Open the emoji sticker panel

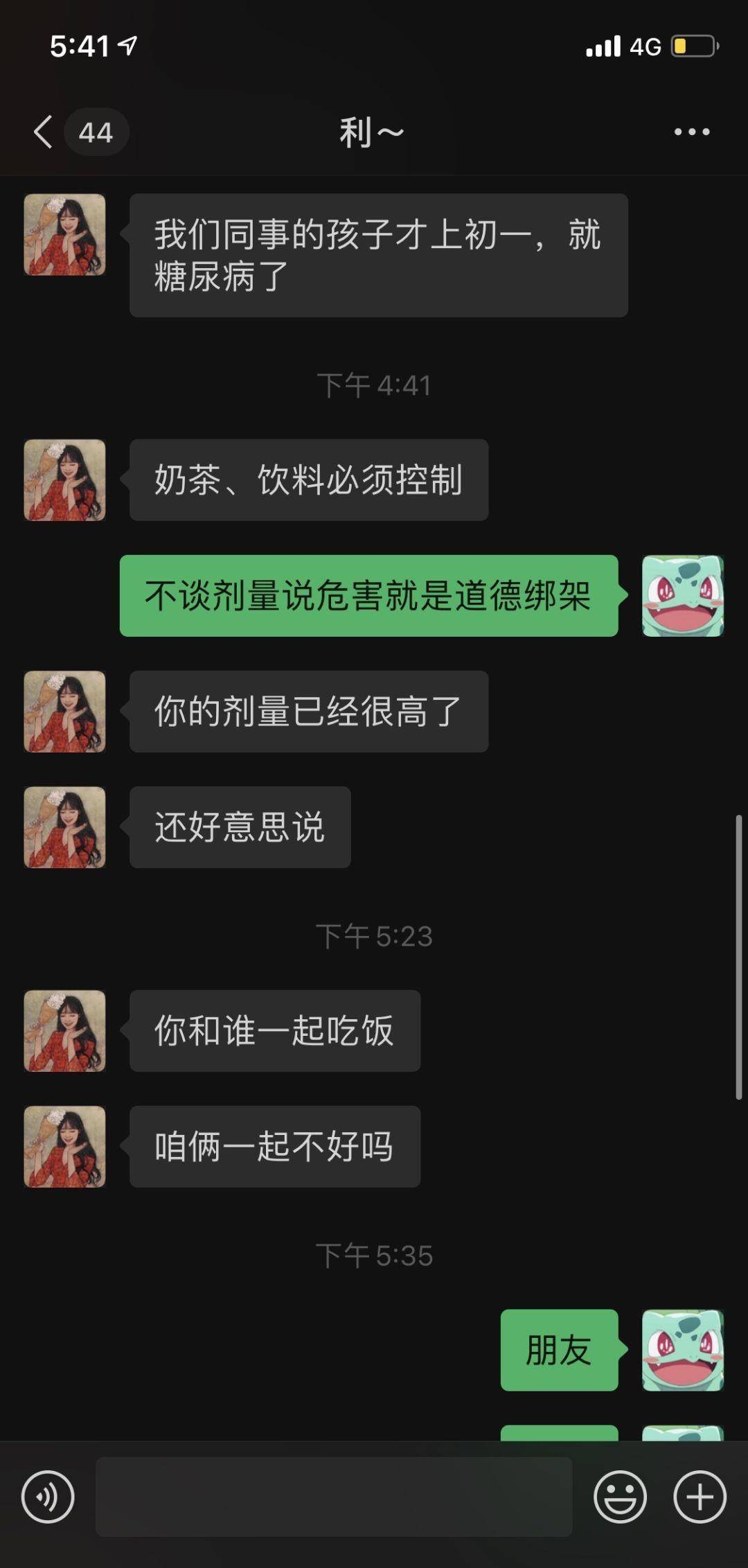click(x=620, y=1497)
